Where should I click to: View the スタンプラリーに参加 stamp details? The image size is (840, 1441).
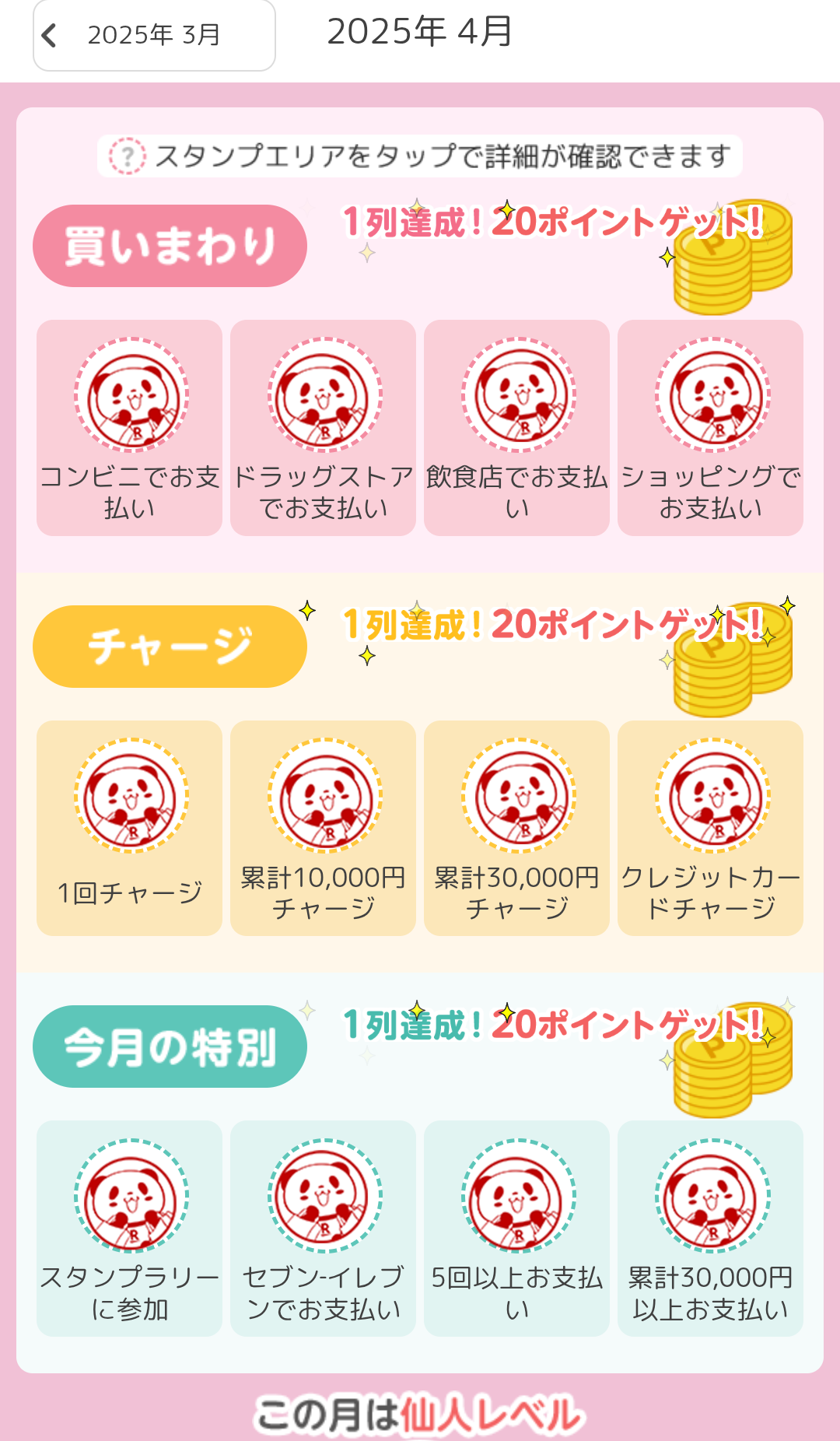point(130,1228)
